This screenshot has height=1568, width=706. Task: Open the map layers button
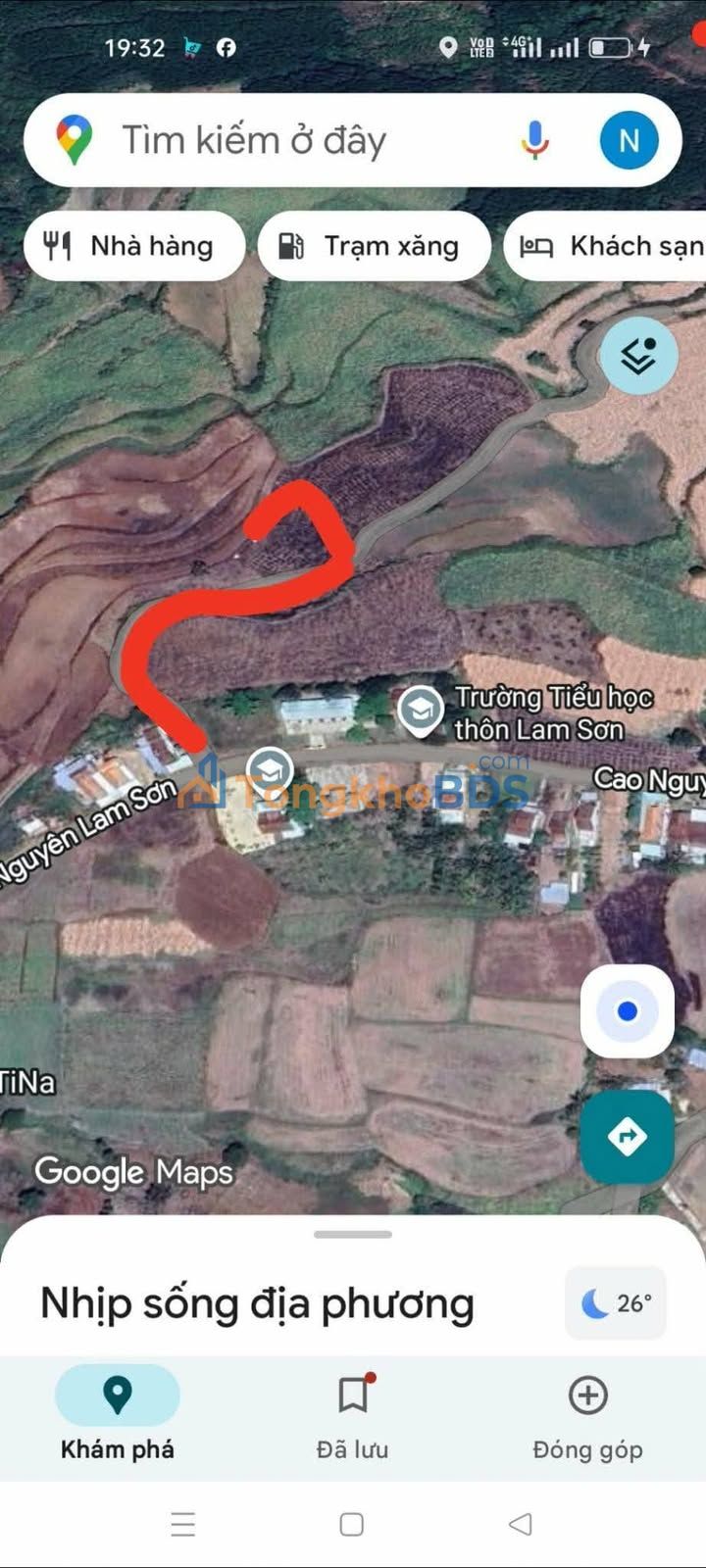(x=638, y=357)
